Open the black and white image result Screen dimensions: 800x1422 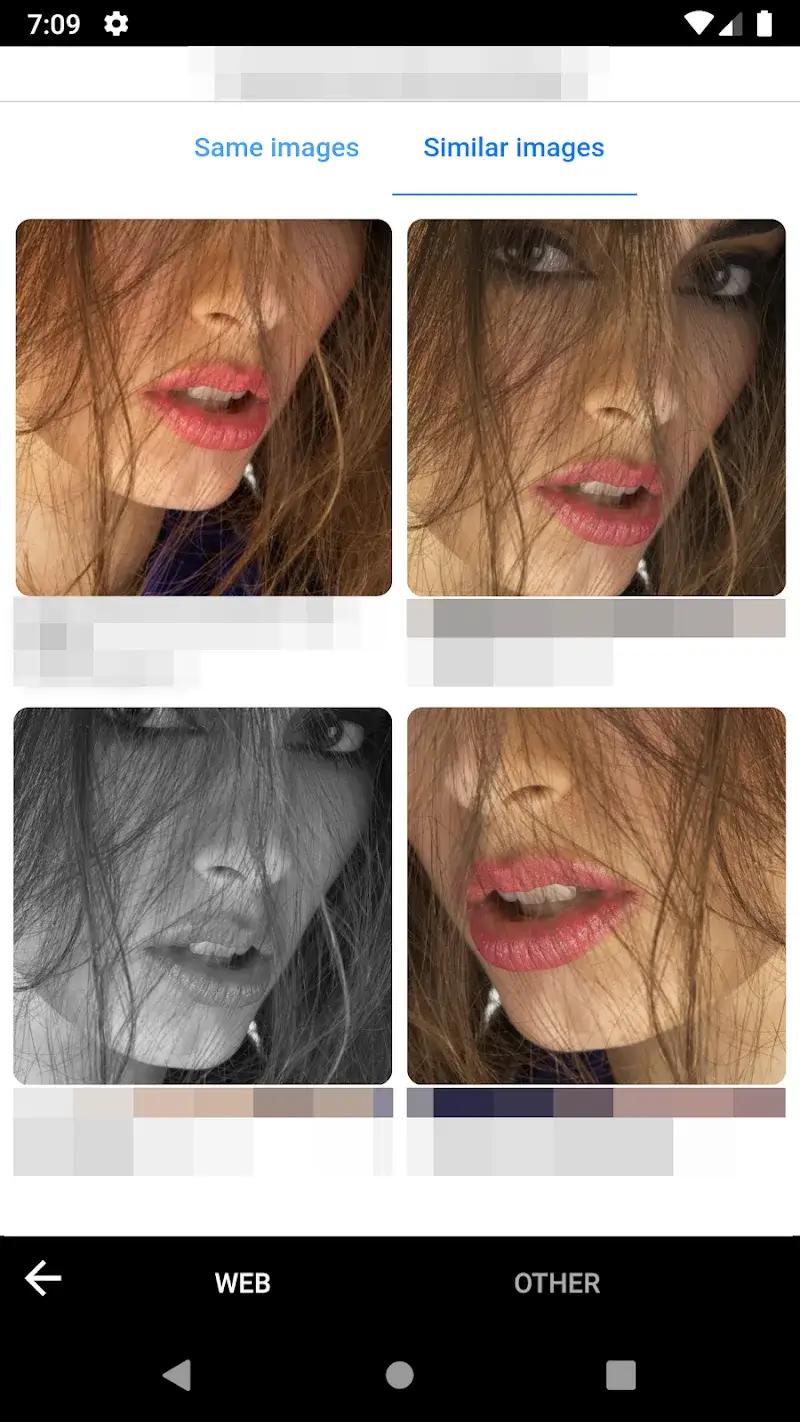tap(202, 895)
